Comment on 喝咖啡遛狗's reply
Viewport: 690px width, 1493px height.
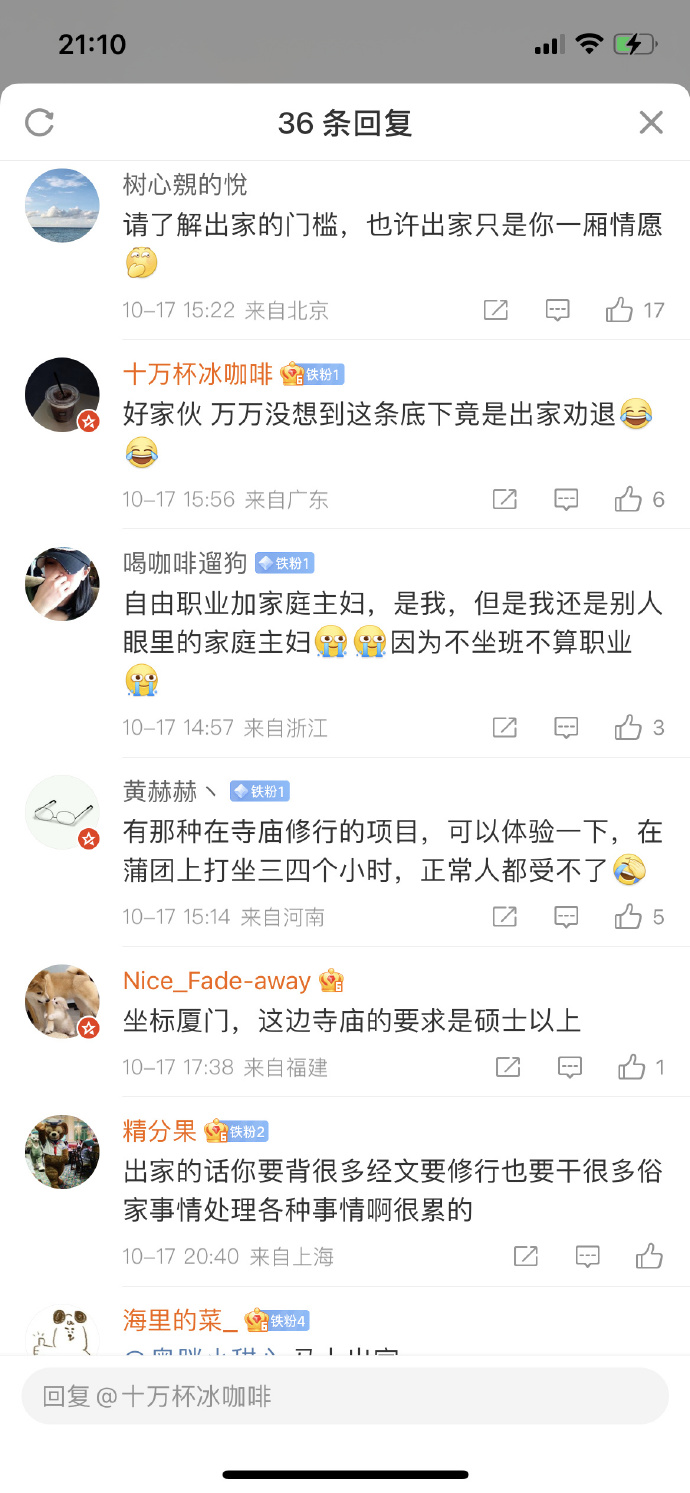click(566, 727)
